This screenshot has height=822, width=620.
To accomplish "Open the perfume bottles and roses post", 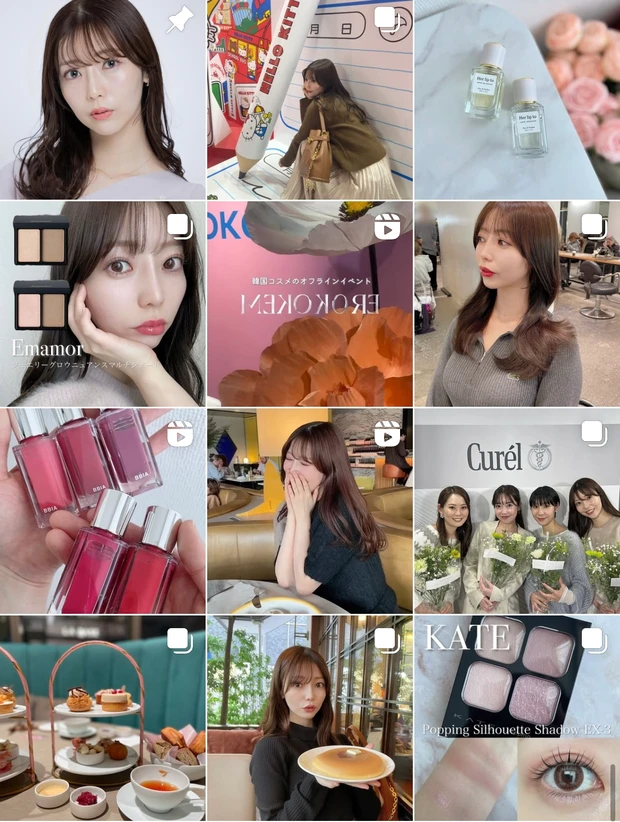I will (x=517, y=100).
